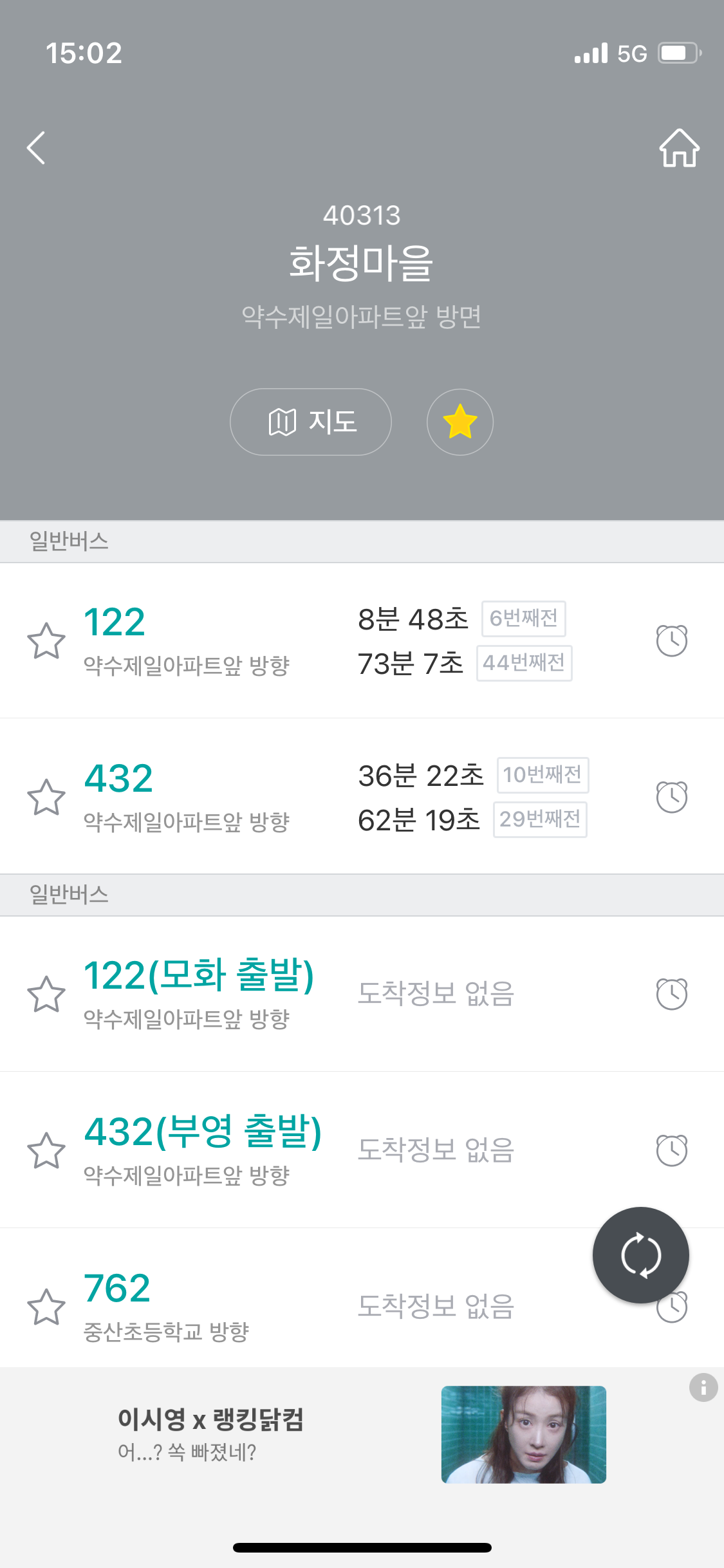Open the 지도 map button
This screenshot has height=1568, width=724.
pyautogui.click(x=311, y=422)
